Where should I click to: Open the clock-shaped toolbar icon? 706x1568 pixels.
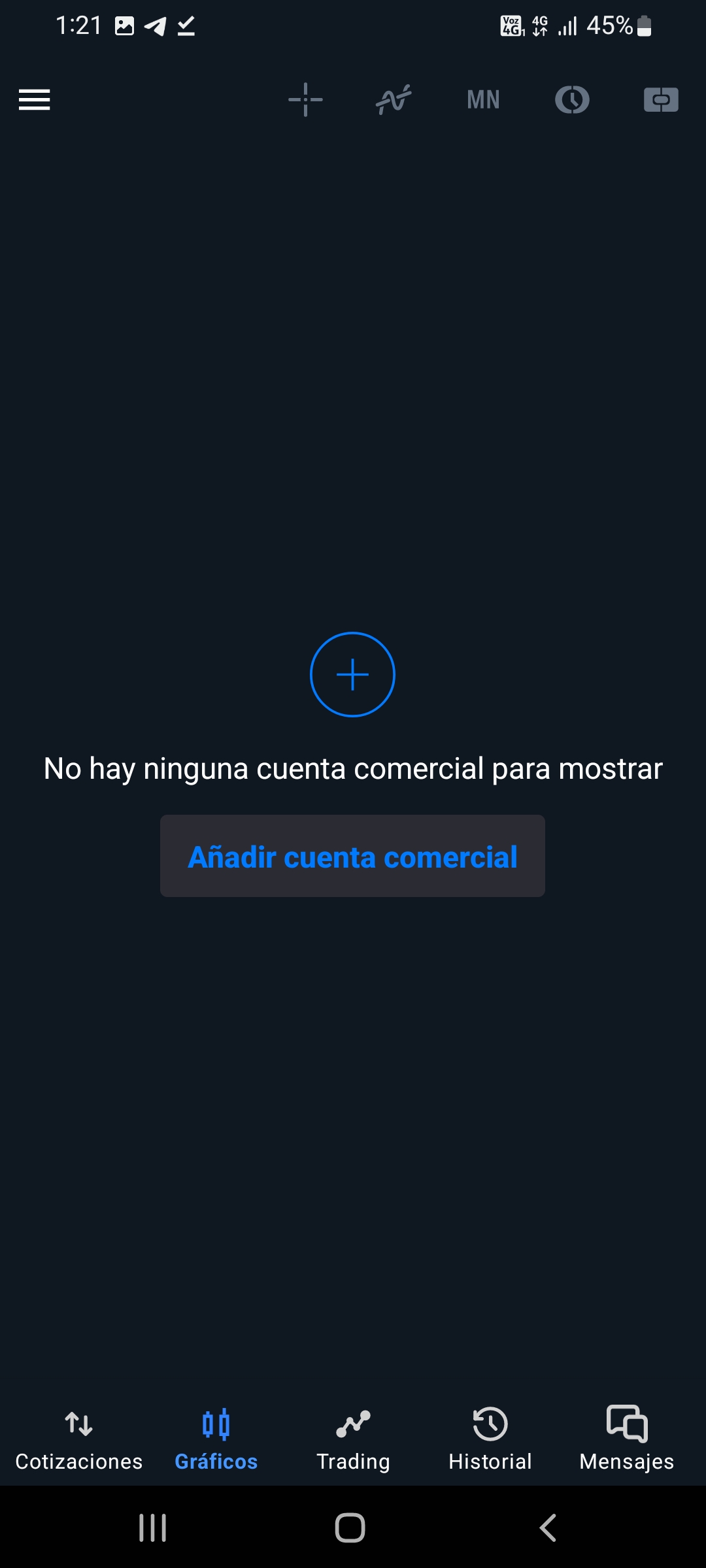[572, 100]
